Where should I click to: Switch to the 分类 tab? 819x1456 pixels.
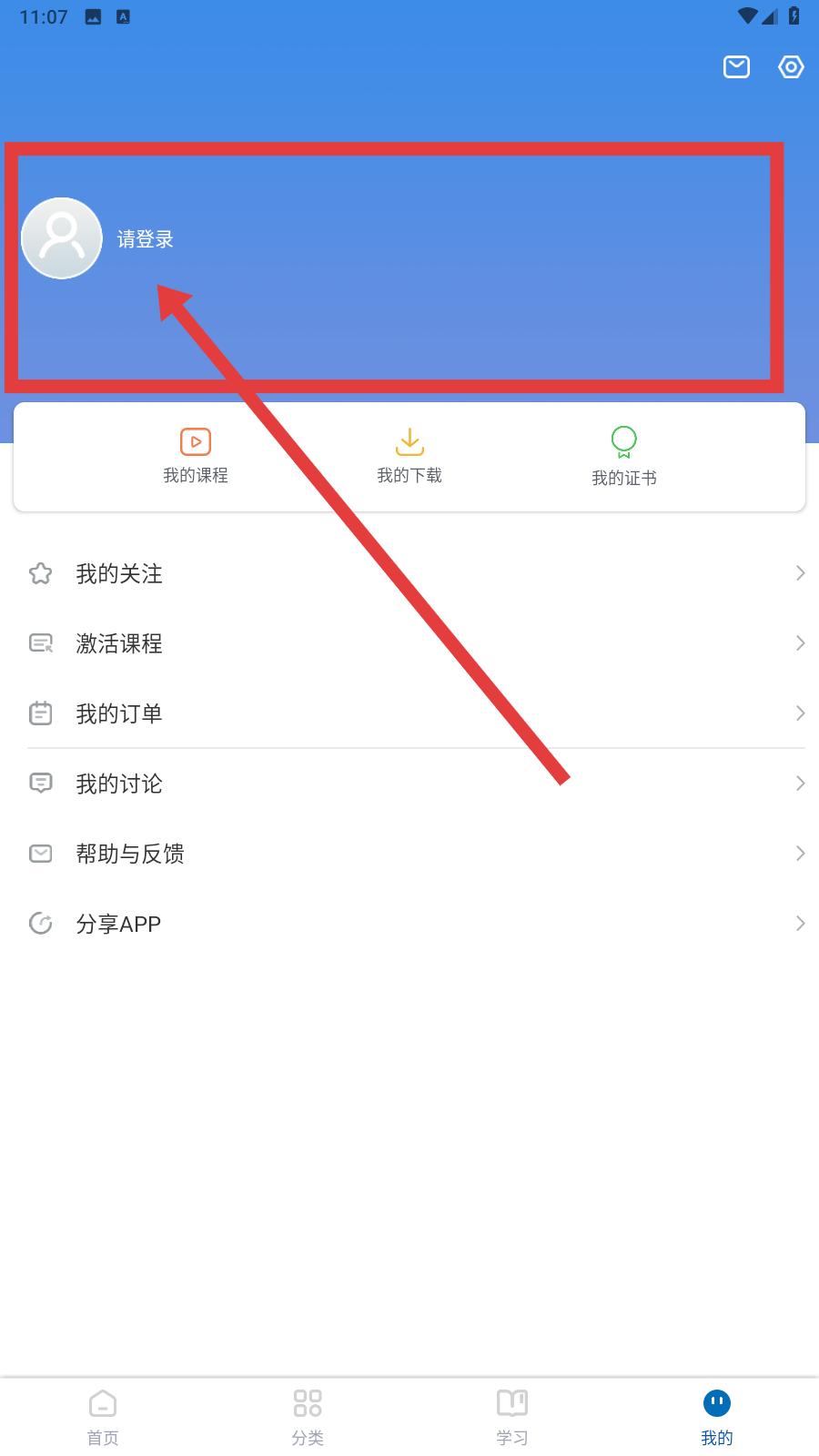coord(308,1417)
